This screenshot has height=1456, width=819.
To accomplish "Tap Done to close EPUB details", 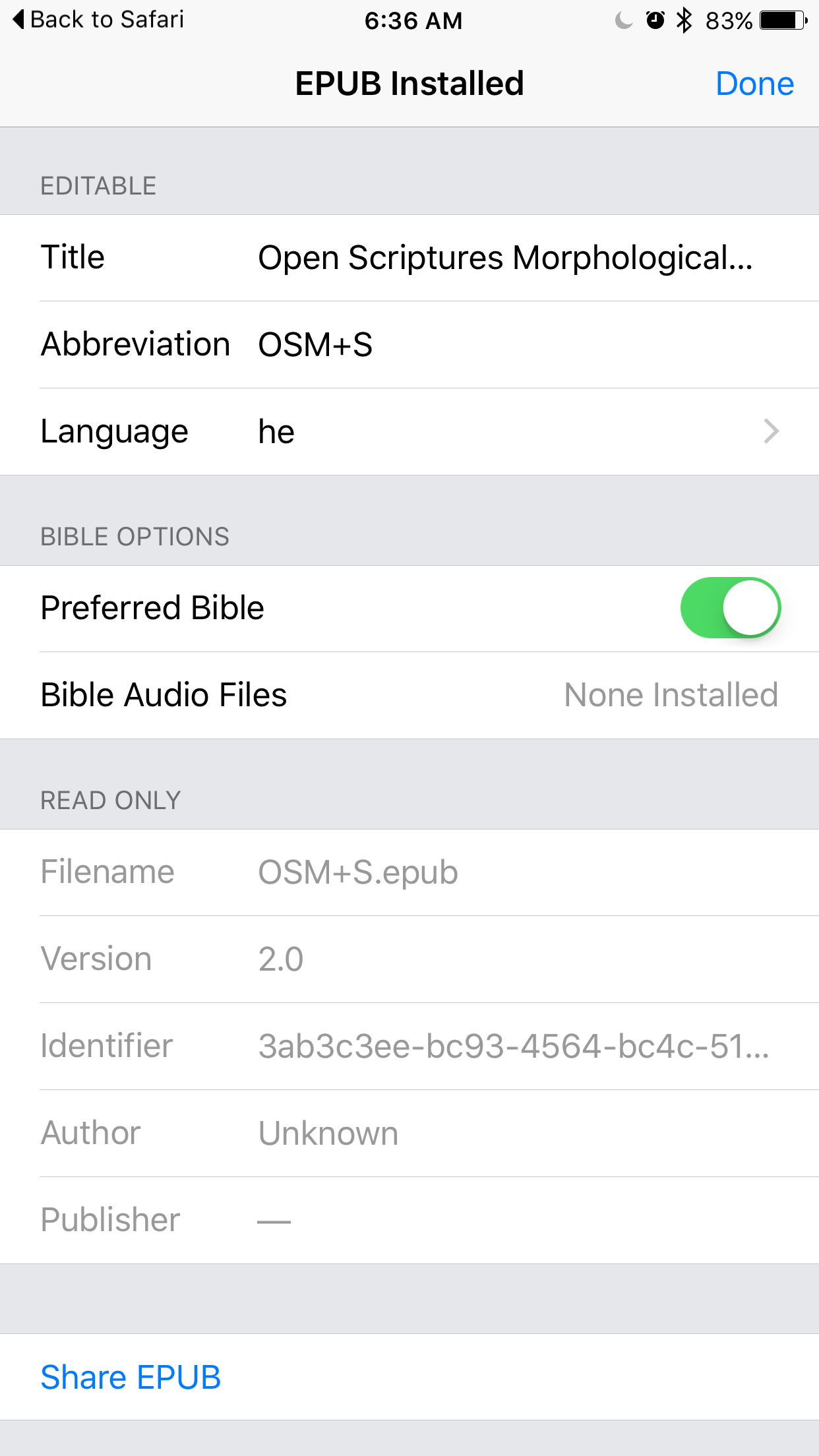I will click(x=754, y=84).
